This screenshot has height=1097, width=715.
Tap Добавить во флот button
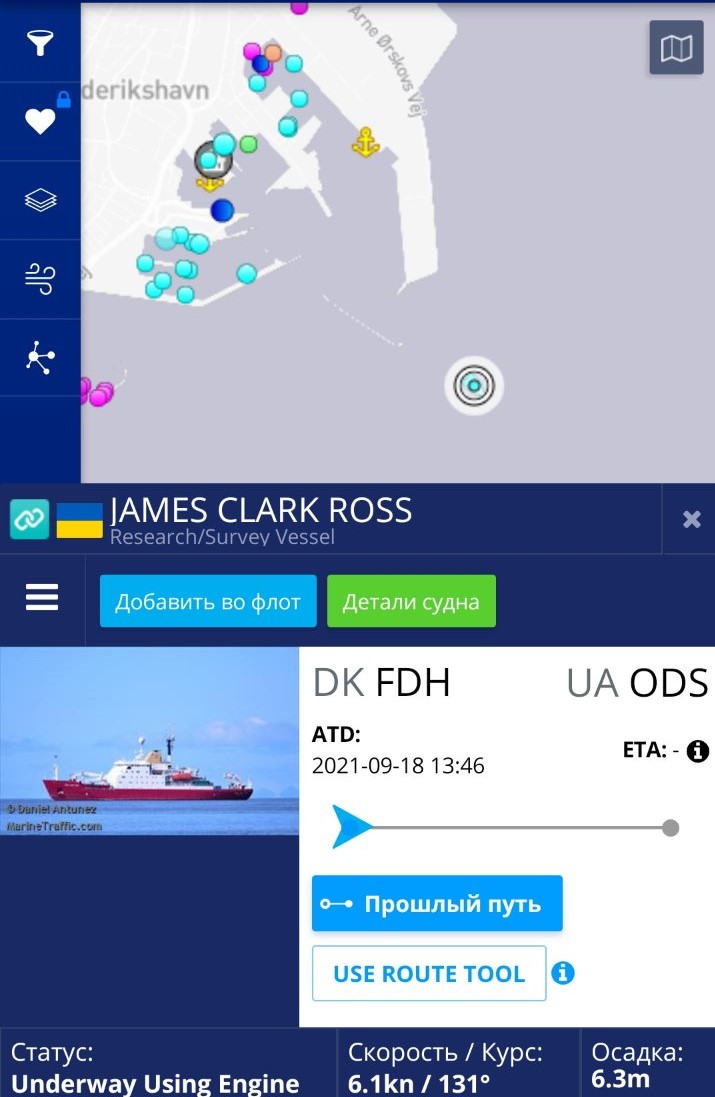point(208,601)
